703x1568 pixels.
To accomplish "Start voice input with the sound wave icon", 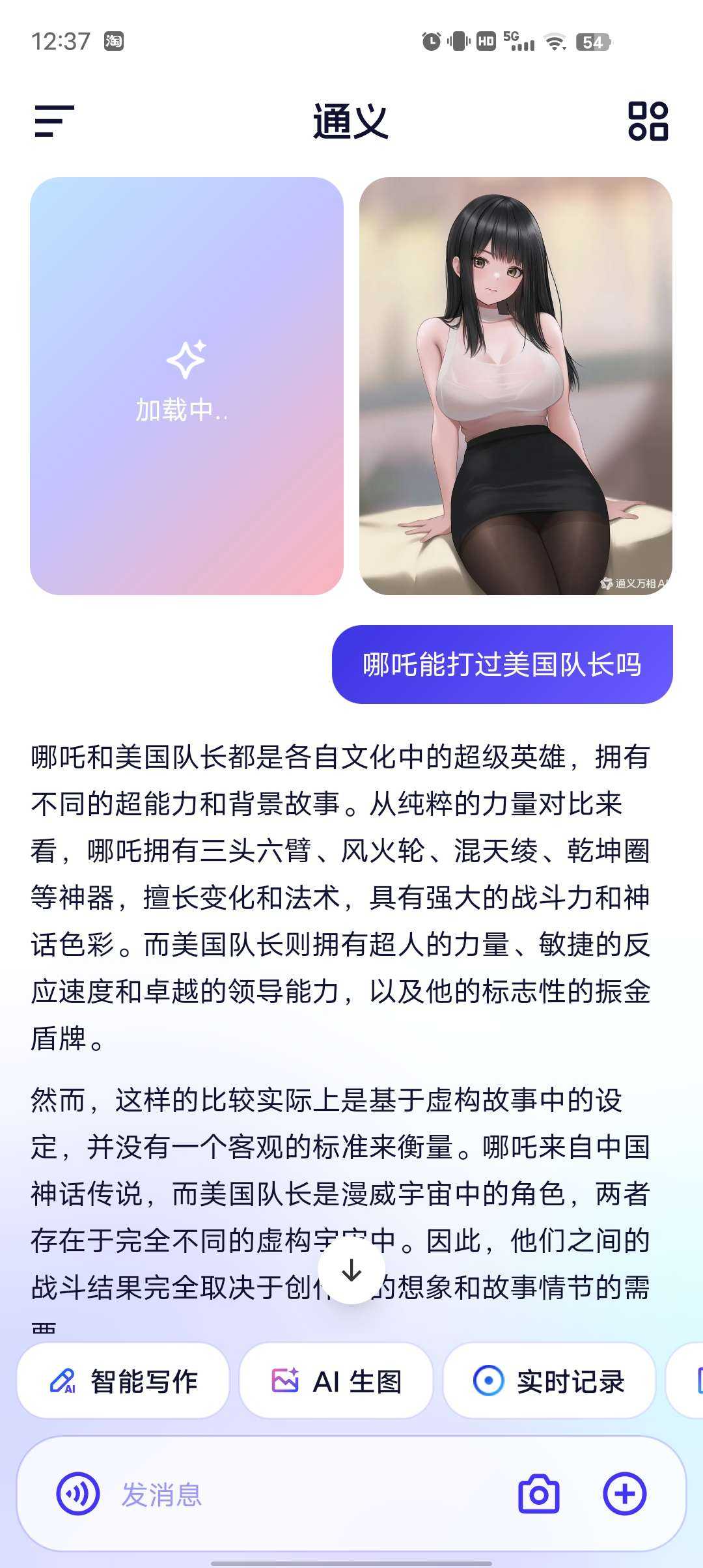I will [x=78, y=1494].
